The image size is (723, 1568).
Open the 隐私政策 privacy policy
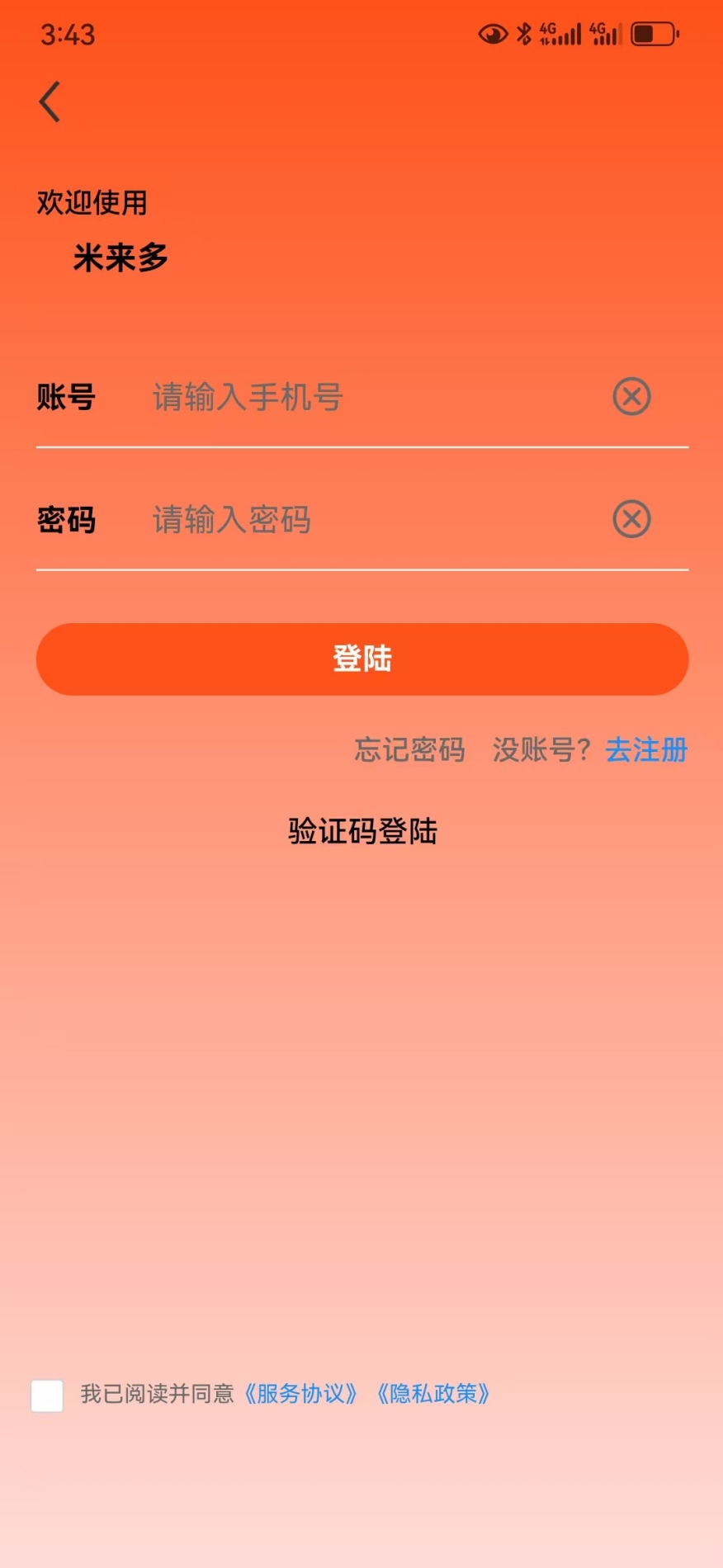tap(435, 1395)
